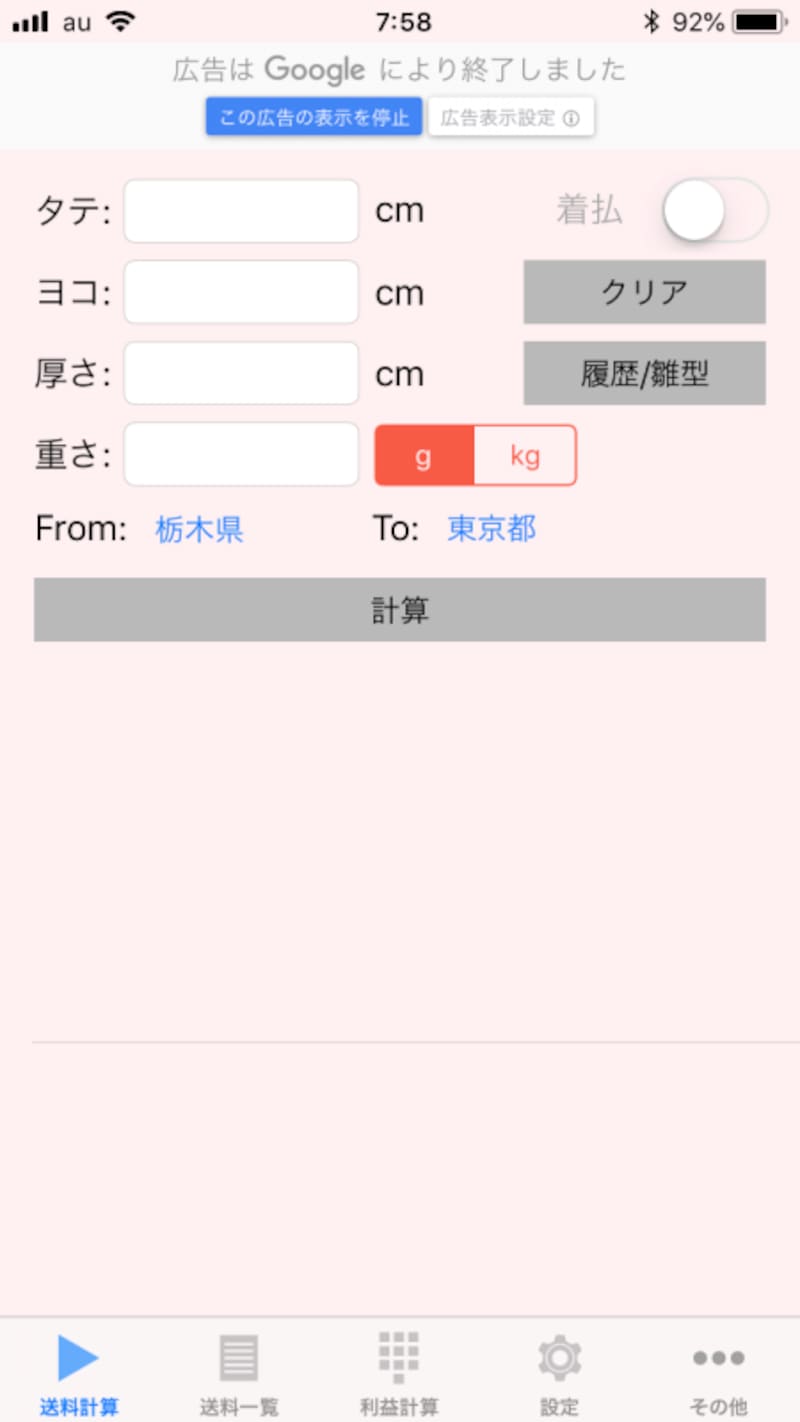The width and height of the screenshot is (800, 1422).
Task: Change the From prefecture 栃木県
Action: (x=199, y=529)
